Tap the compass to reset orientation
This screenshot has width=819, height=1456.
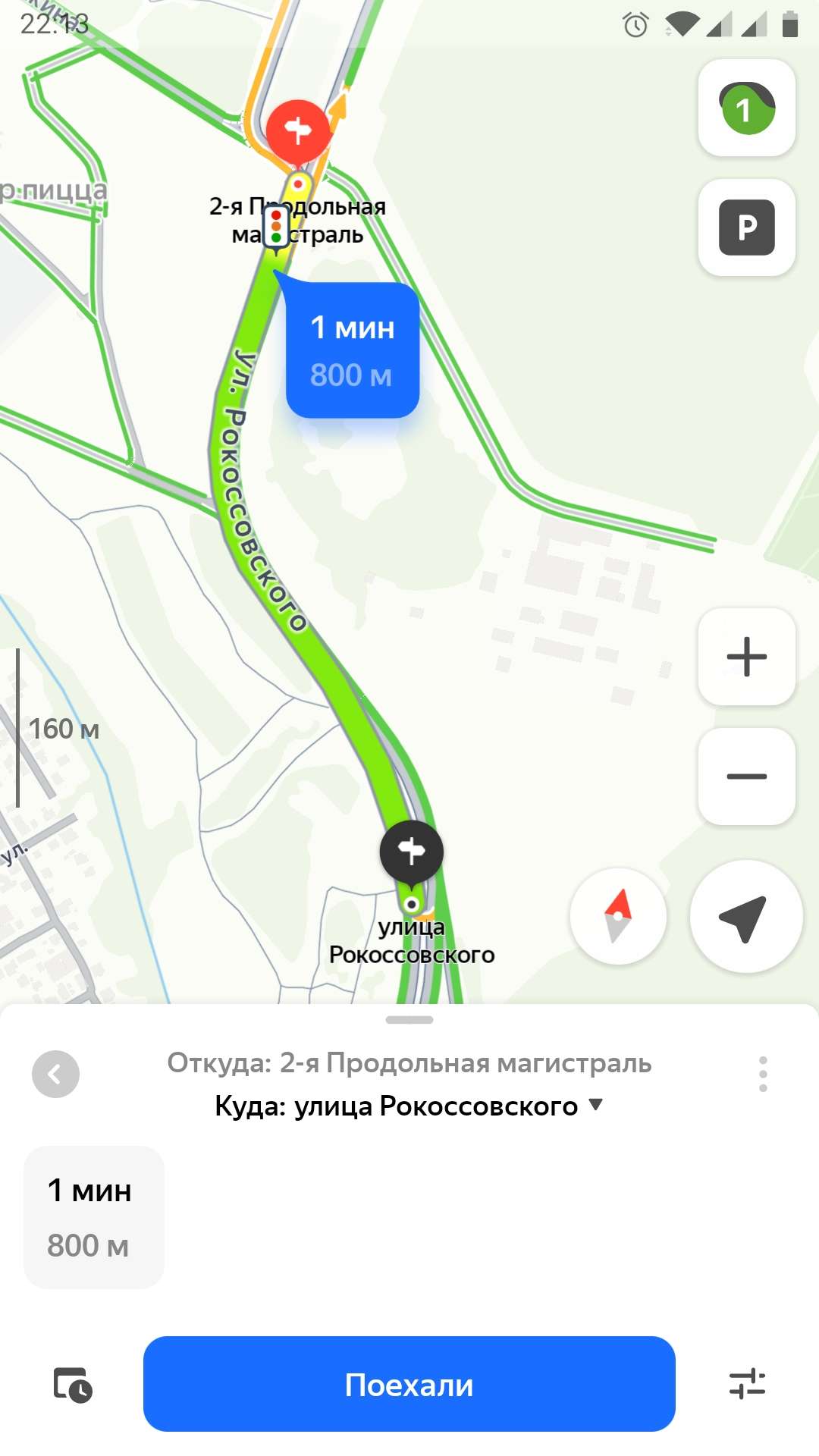[x=618, y=916]
